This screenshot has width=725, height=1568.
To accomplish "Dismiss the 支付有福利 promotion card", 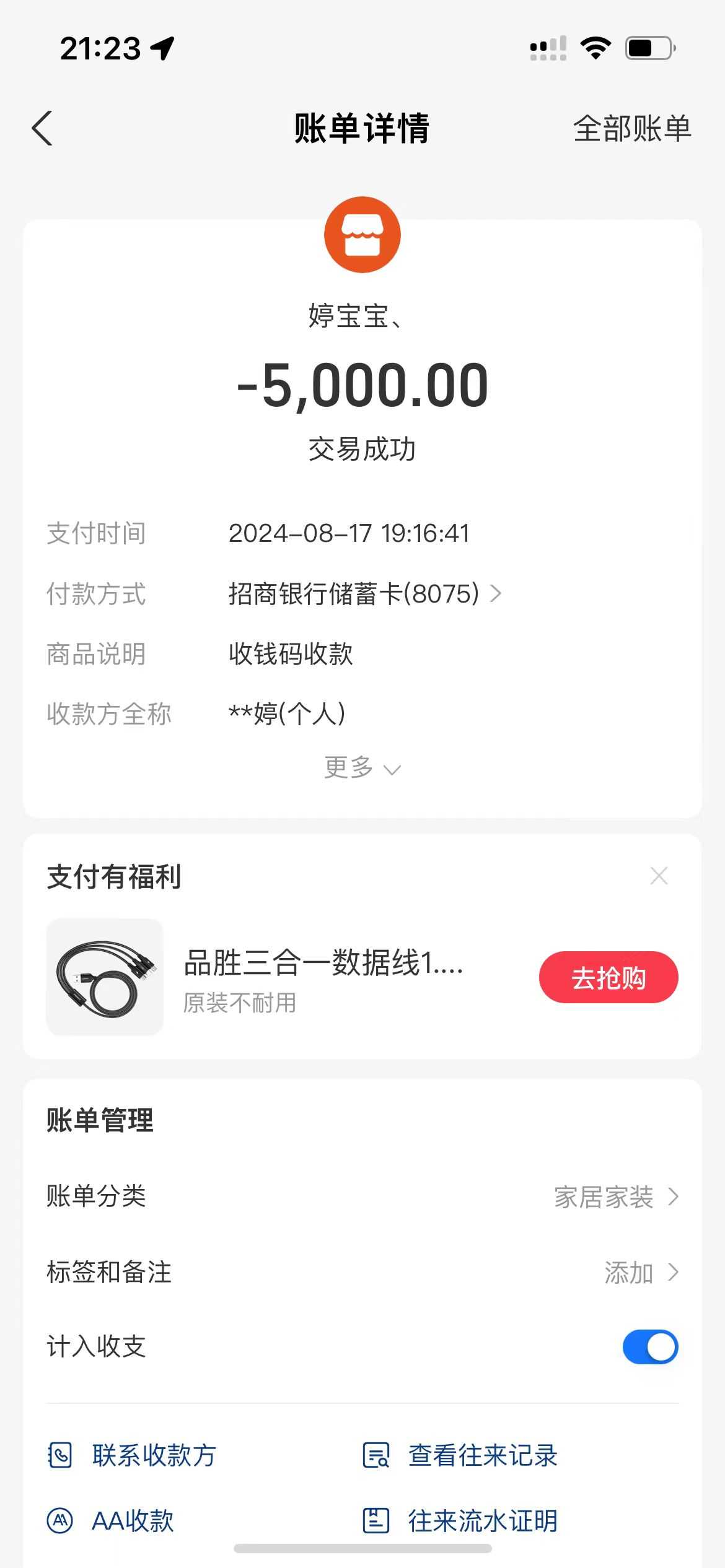I will (x=659, y=876).
